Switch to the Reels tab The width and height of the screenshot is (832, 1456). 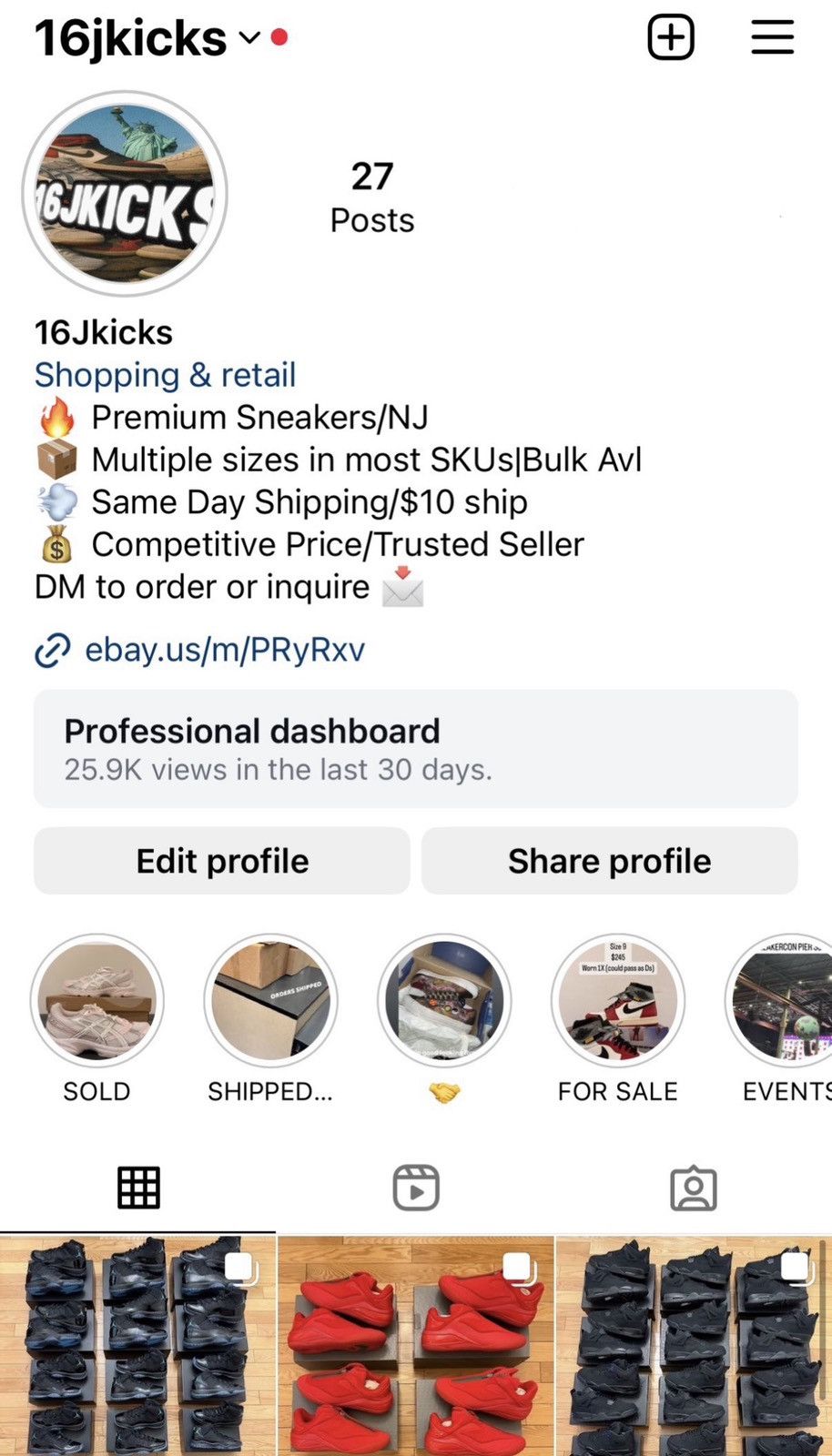click(416, 1188)
